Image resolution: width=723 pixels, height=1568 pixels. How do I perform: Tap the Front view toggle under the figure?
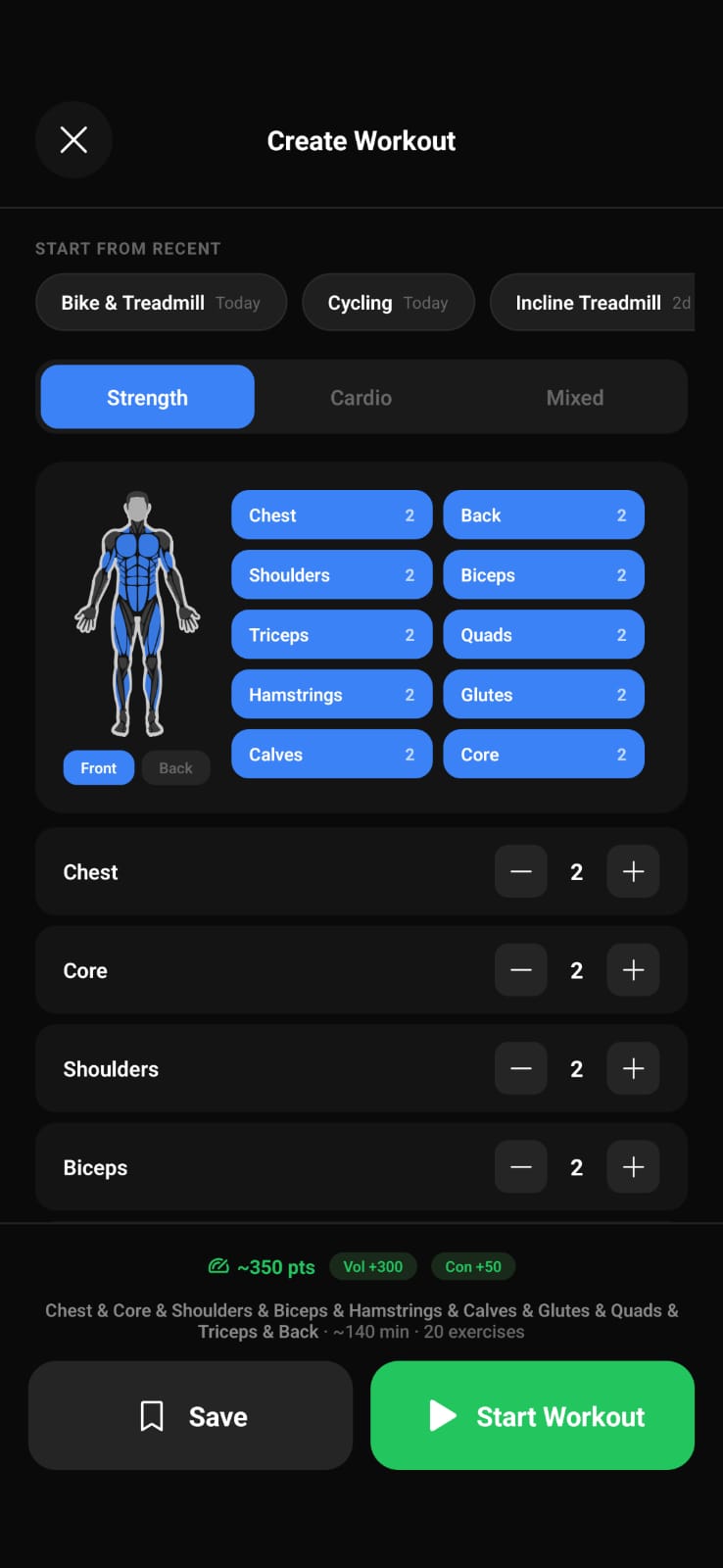(98, 767)
